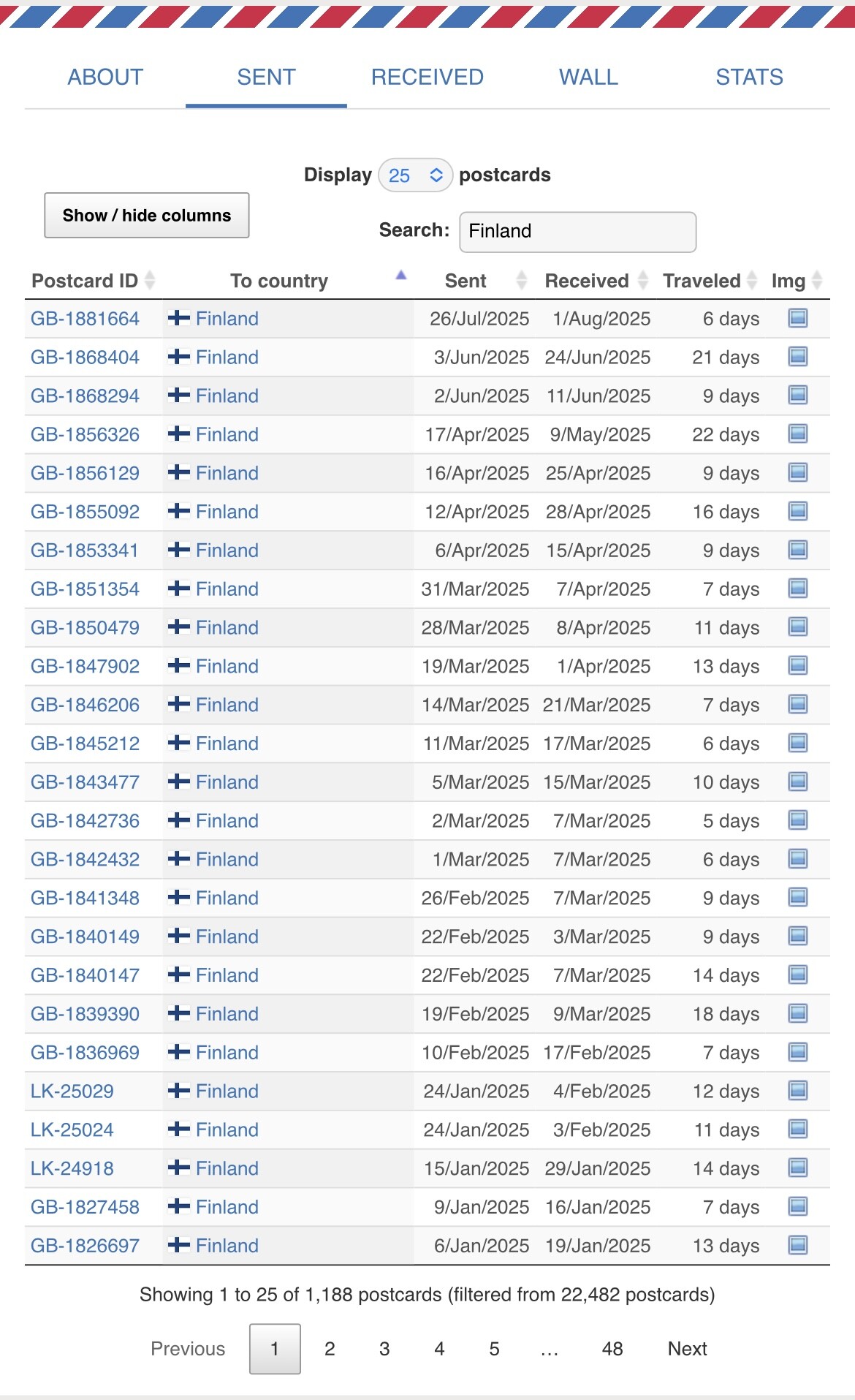Switch to the RECEIVED tab
Image resolution: width=855 pixels, height=1400 pixels.
pos(427,77)
